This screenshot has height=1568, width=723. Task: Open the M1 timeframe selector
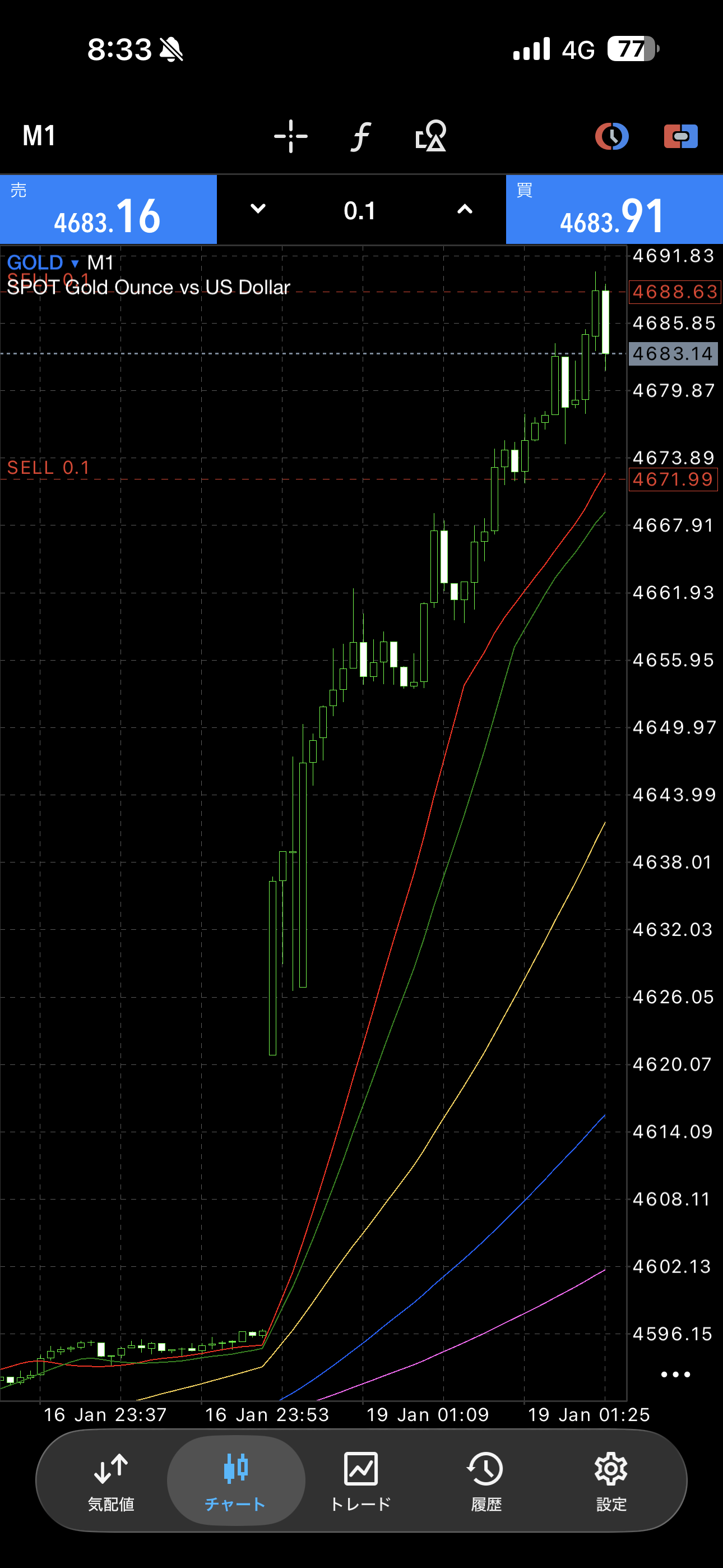pos(40,135)
